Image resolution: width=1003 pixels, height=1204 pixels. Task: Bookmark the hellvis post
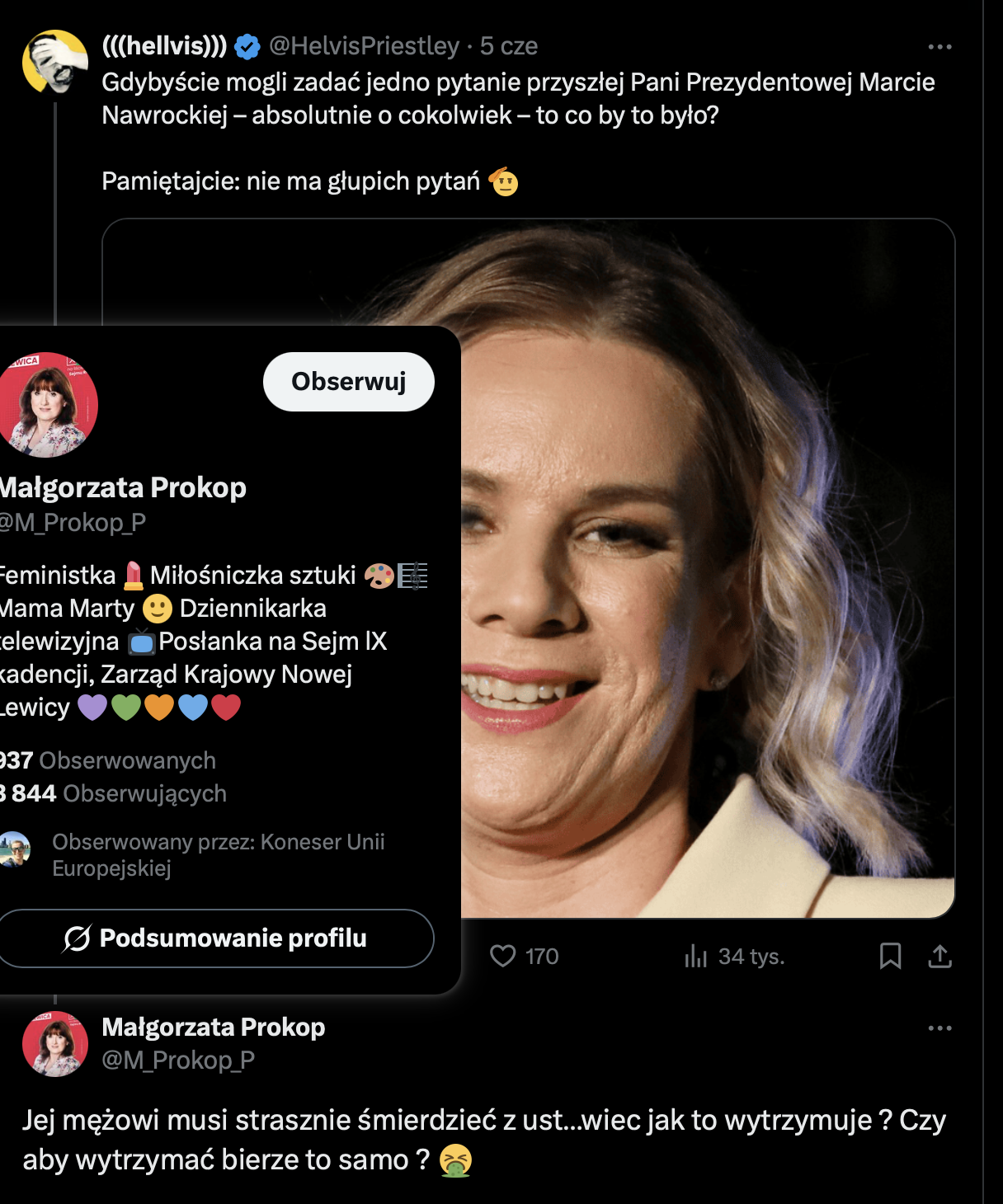click(x=890, y=956)
